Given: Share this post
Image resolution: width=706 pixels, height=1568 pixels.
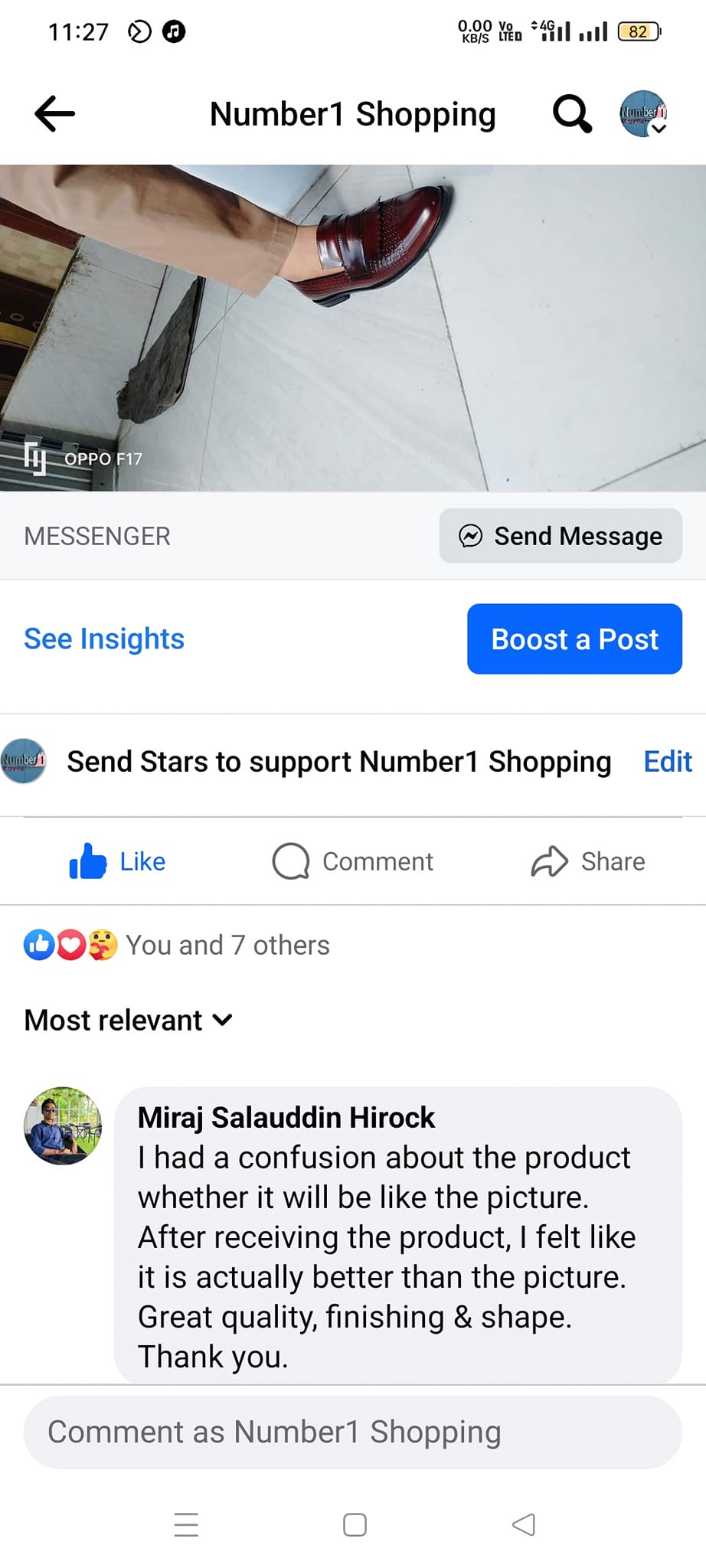Looking at the screenshot, I should click(588, 861).
